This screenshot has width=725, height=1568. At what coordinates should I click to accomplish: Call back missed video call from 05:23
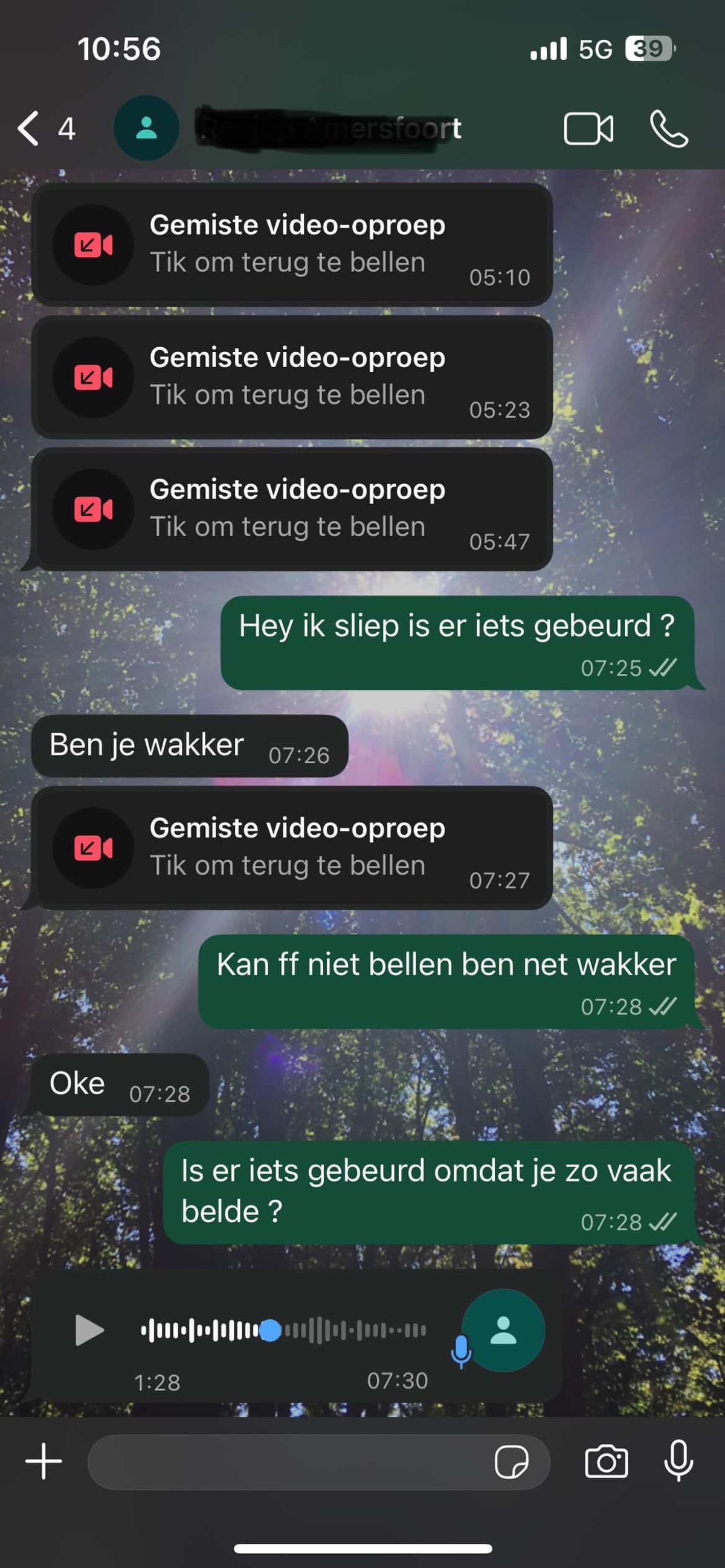(x=292, y=377)
